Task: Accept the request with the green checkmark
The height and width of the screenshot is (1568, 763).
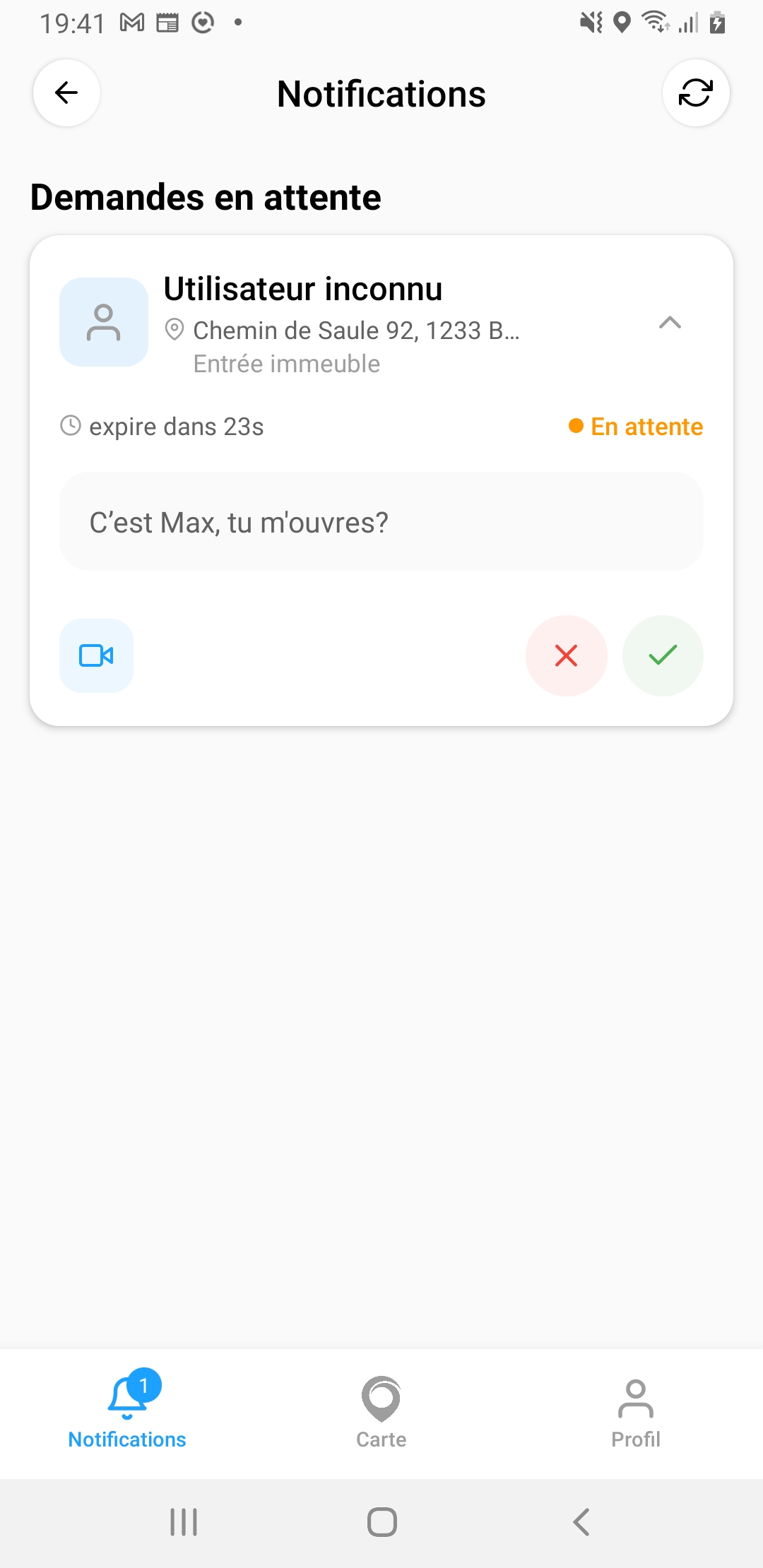Action: (662, 655)
